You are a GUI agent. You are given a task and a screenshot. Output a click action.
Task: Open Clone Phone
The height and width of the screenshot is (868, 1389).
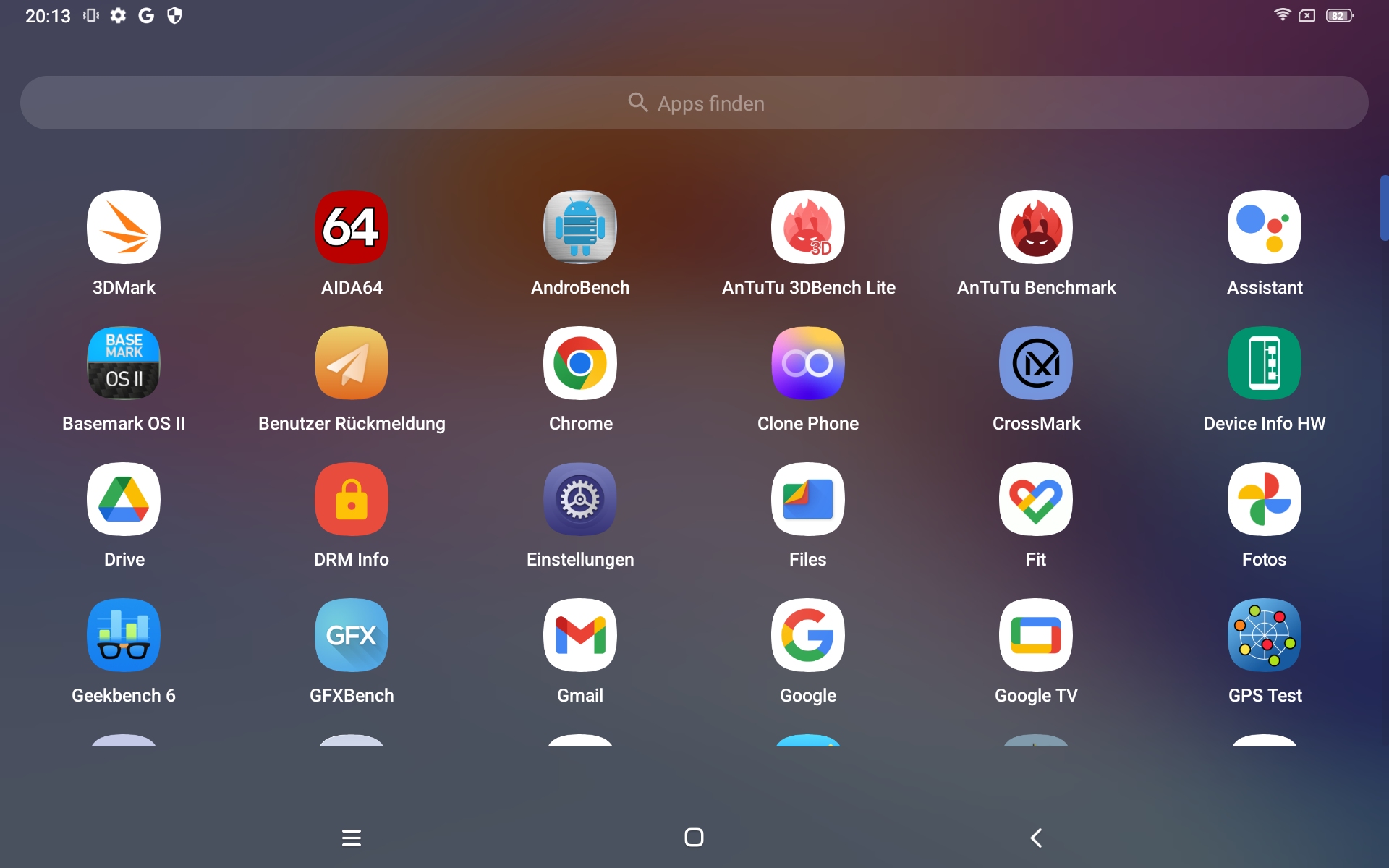point(808,364)
